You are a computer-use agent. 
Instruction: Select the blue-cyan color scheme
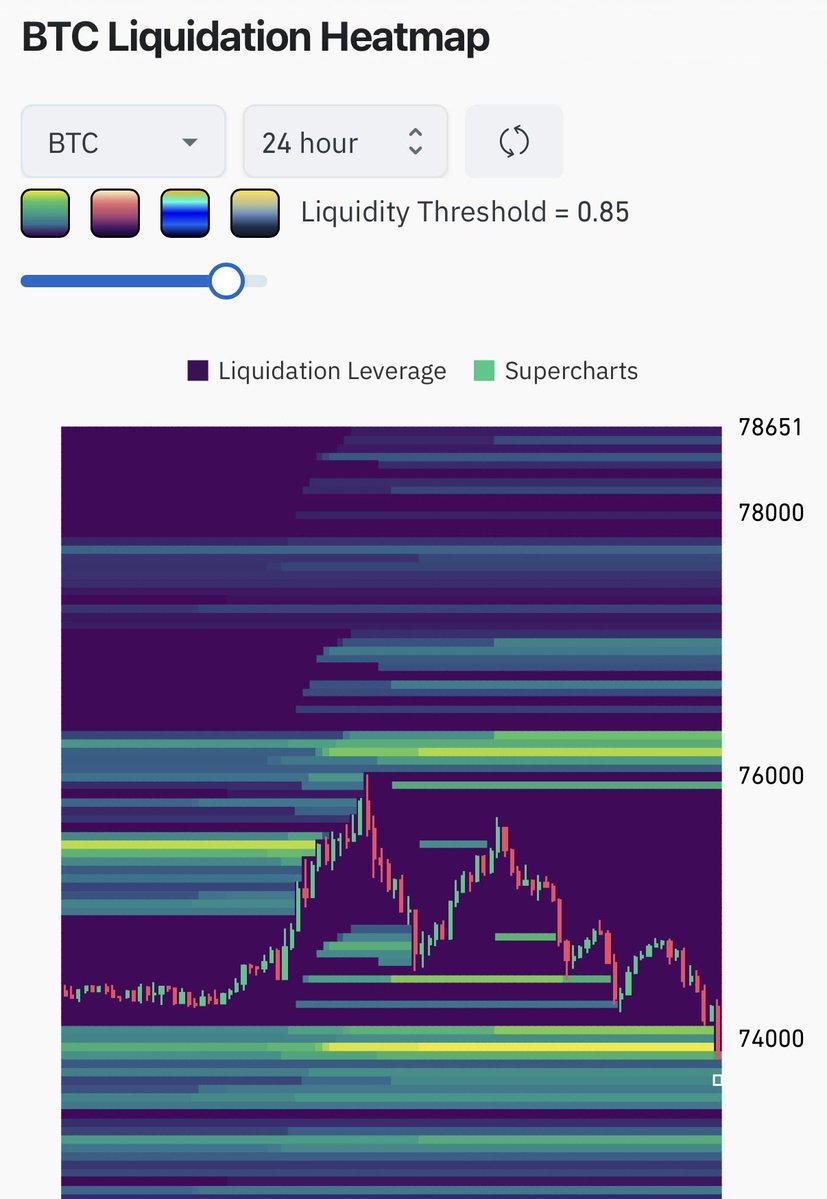(x=185, y=213)
